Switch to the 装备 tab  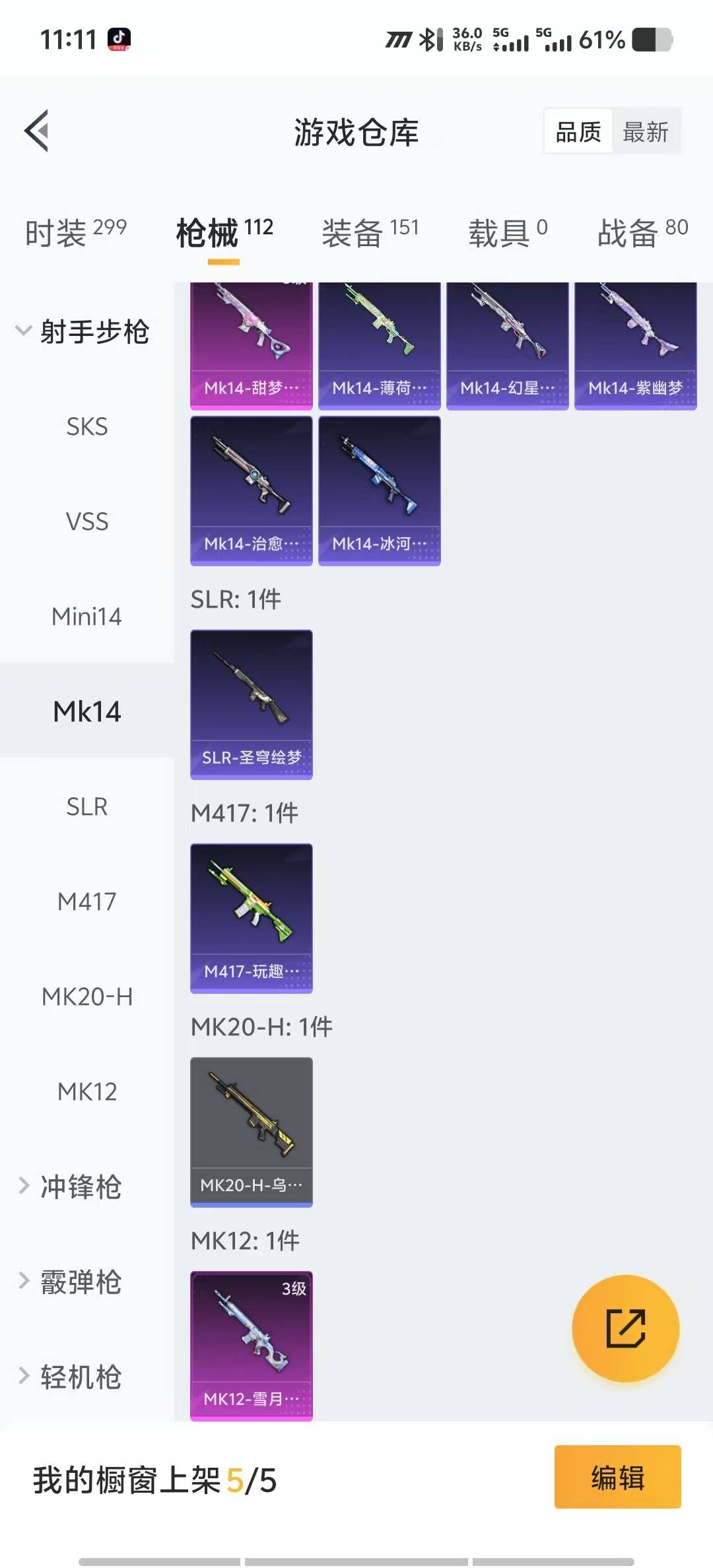[x=370, y=233]
